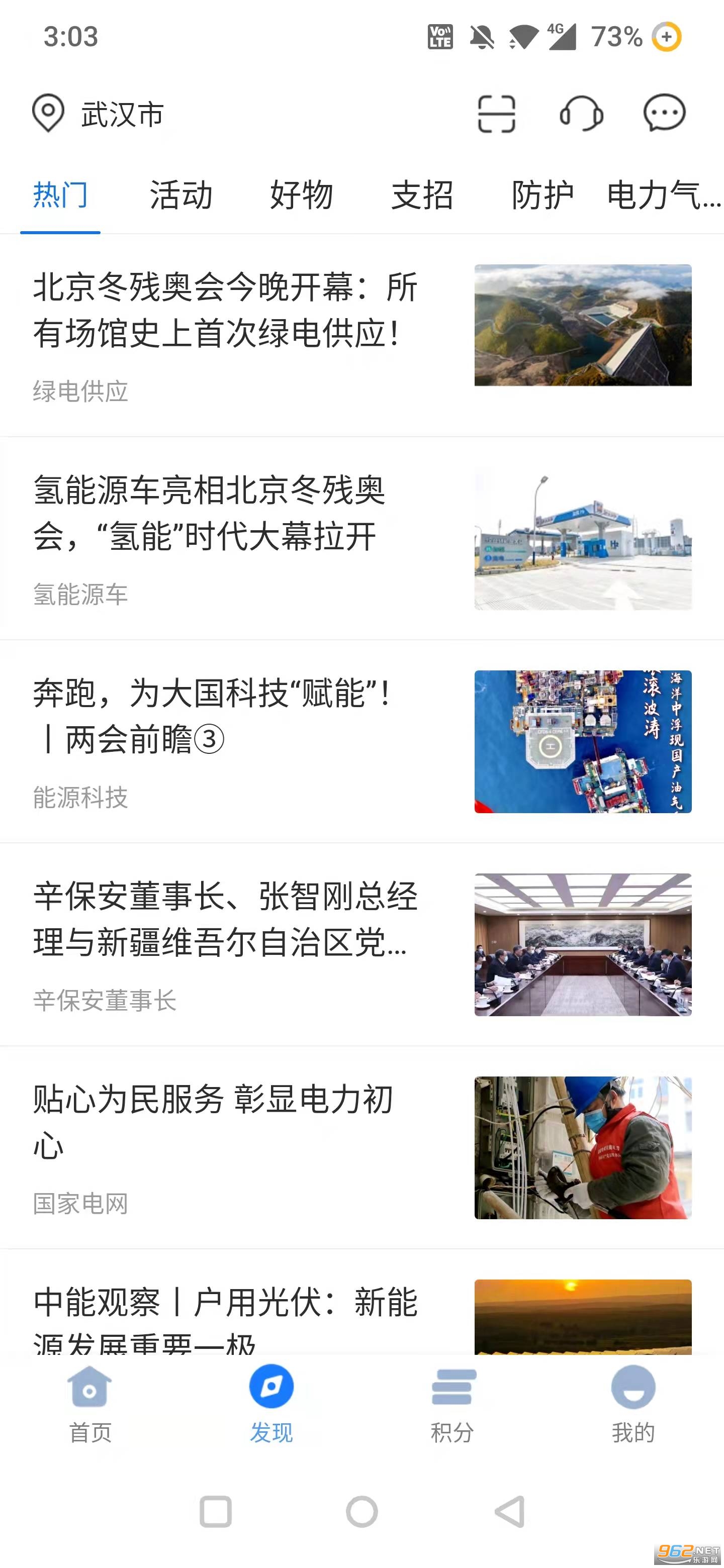Image resolution: width=724 pixels, height=1568 pixels.
Task: Select the 防护 tab
Action: [542, 195]
